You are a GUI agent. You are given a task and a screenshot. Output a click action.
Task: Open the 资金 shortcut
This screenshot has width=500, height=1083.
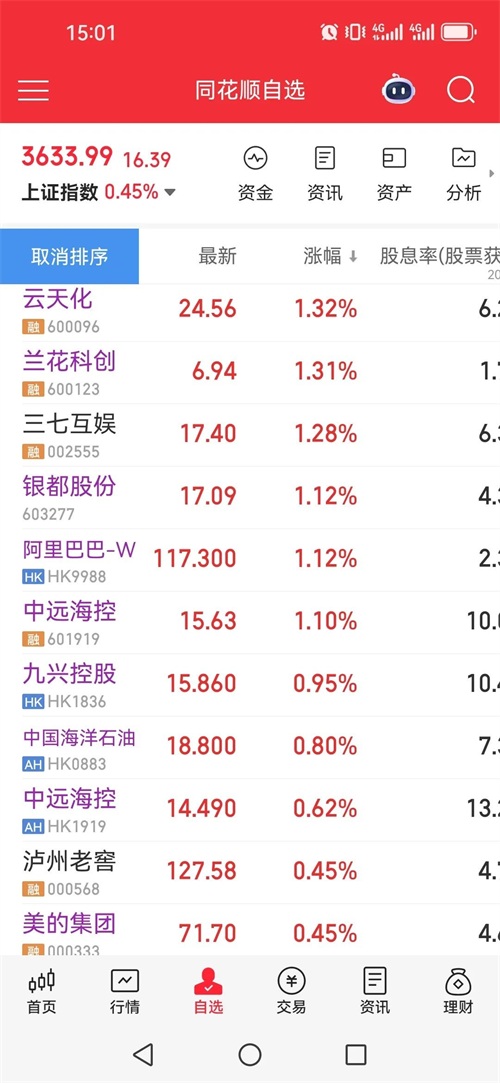(x=256, y=174)
